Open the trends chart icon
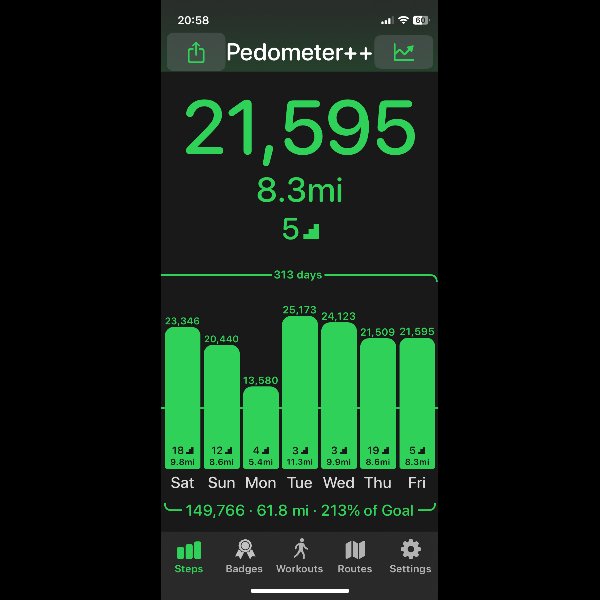 pos(403,53)
